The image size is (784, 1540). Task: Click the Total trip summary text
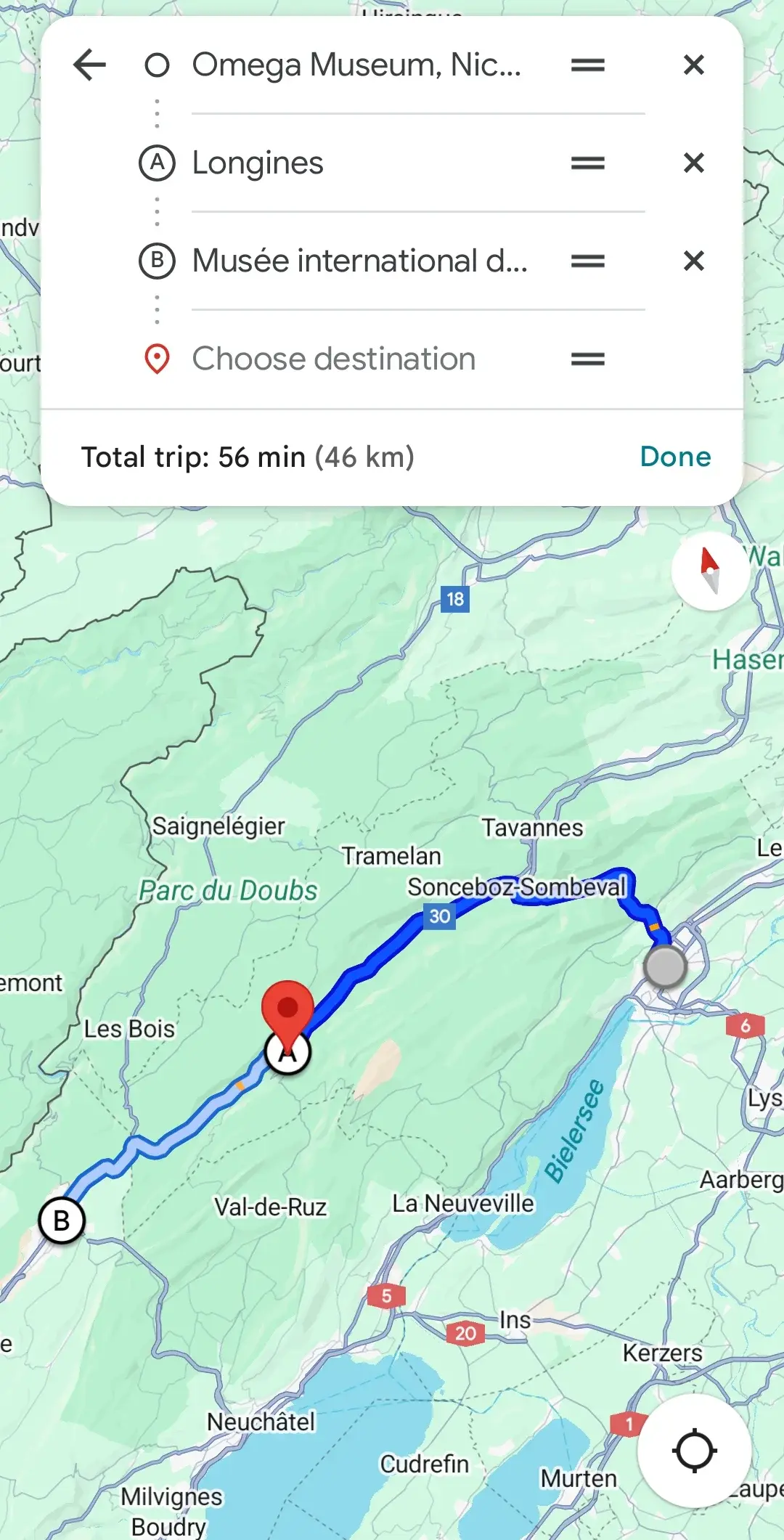pos(248,456)
